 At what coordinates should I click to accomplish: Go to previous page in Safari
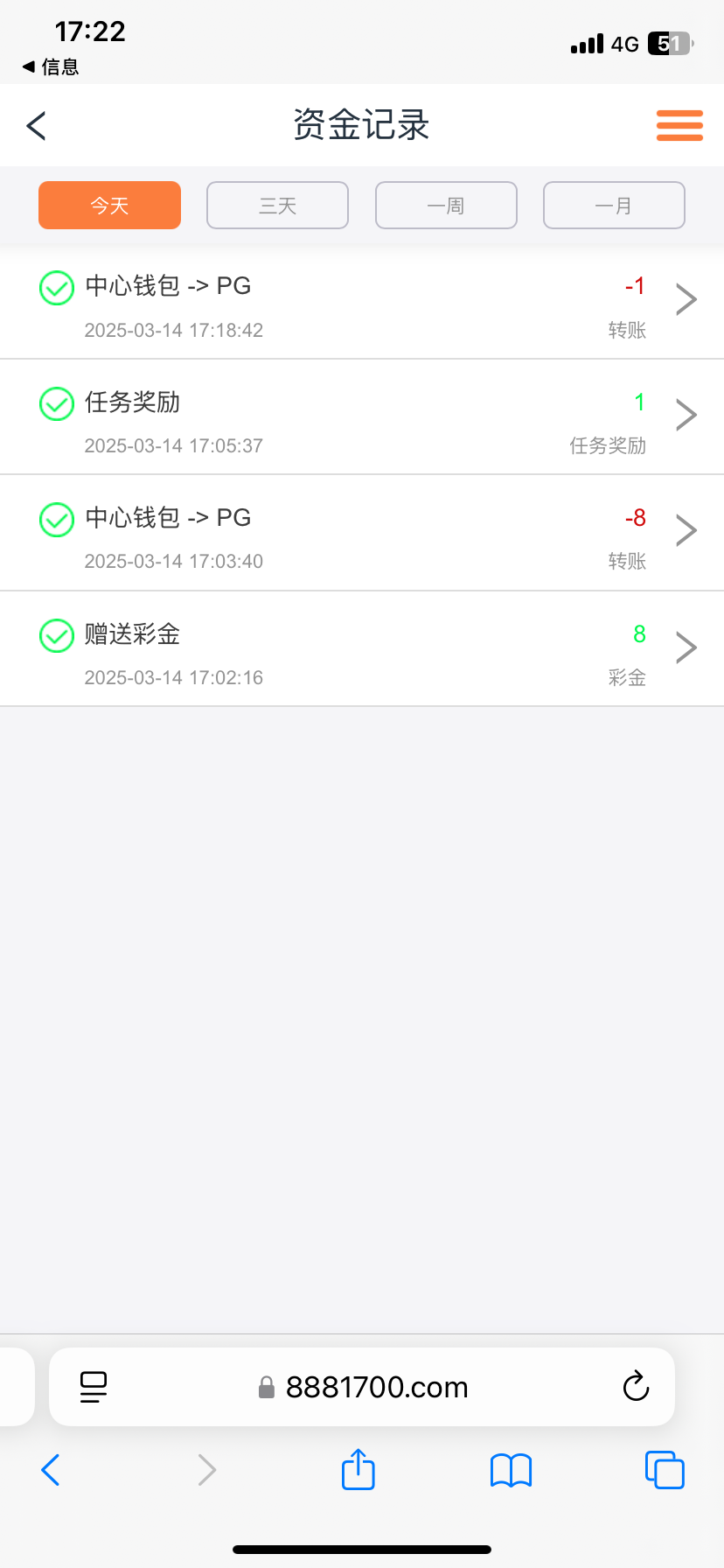[x=51, y=1470]
